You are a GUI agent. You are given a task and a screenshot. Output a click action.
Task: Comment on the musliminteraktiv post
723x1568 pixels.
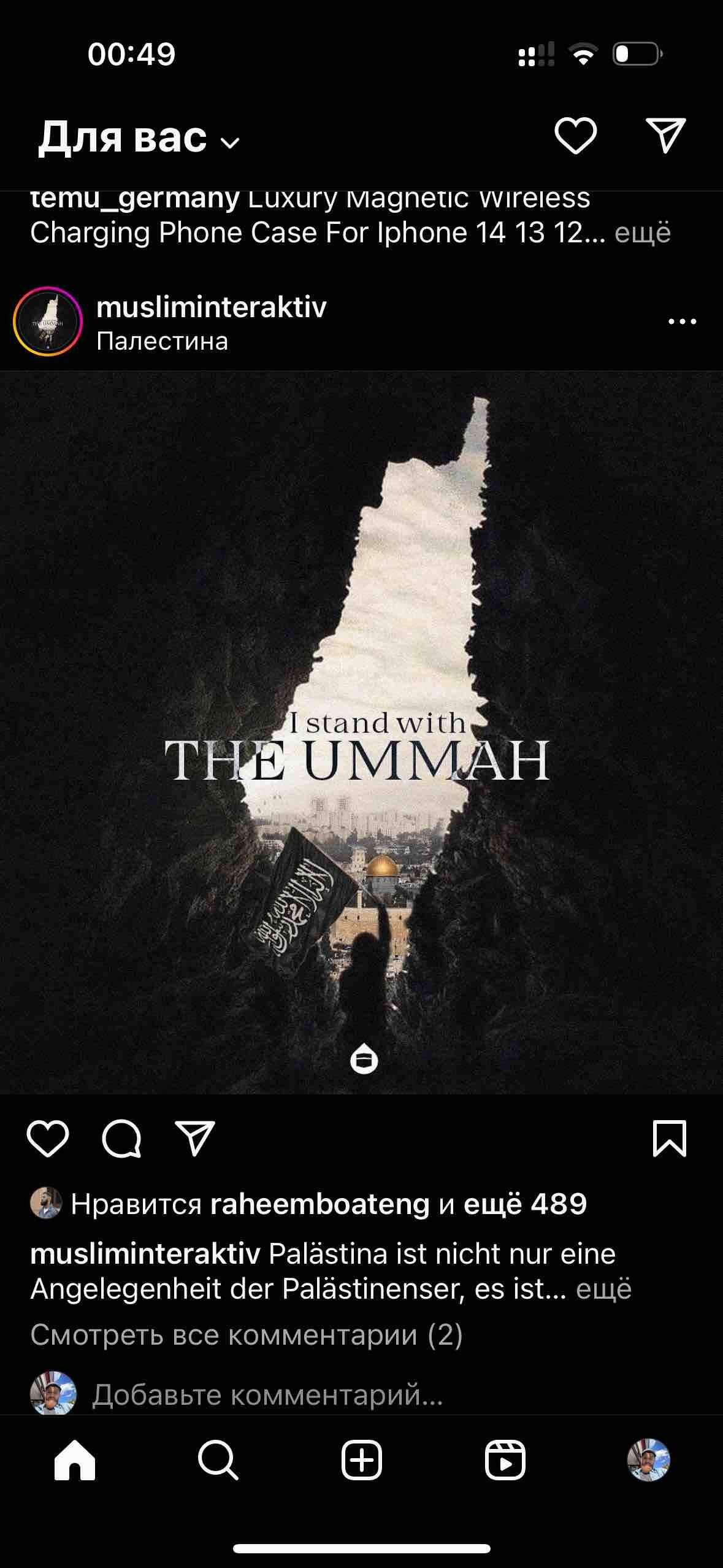[x=121, y=1139]
